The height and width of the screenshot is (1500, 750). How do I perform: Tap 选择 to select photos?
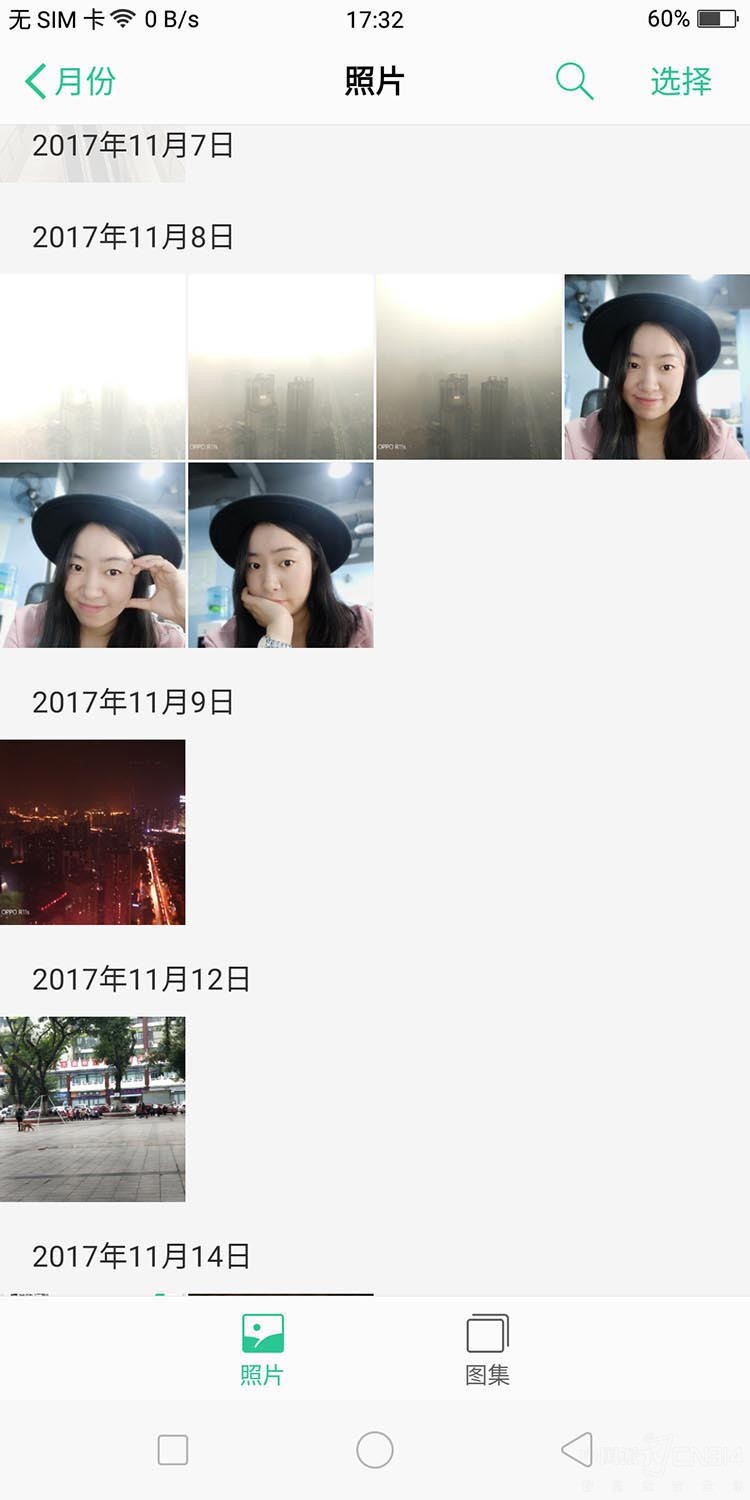tap(681, 81)
